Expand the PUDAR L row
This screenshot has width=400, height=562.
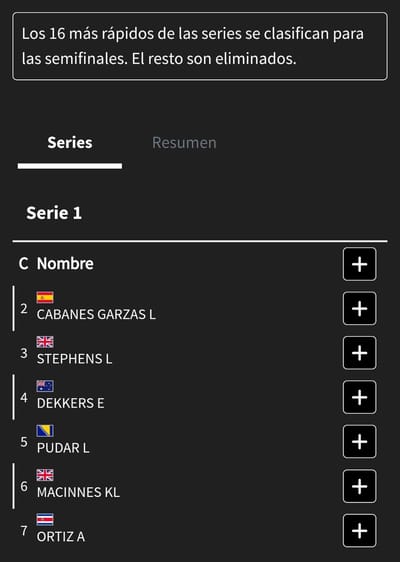click(x=359, y=442)
